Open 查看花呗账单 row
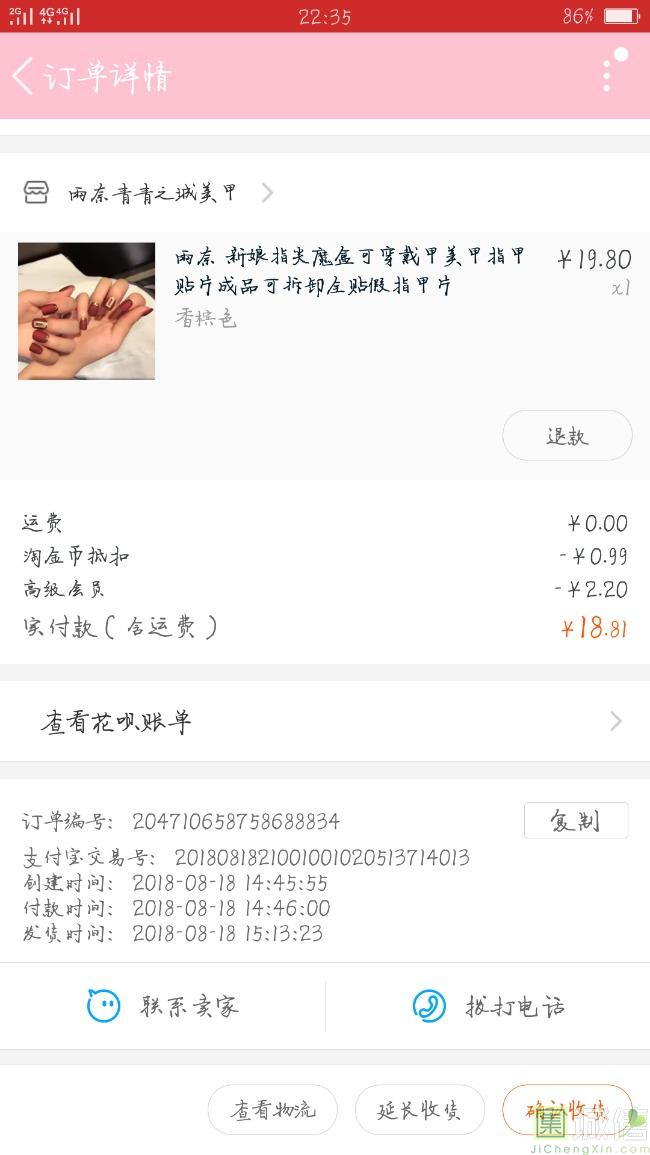The width and height of the screenshot is (650, 1155). pos(325,722)
